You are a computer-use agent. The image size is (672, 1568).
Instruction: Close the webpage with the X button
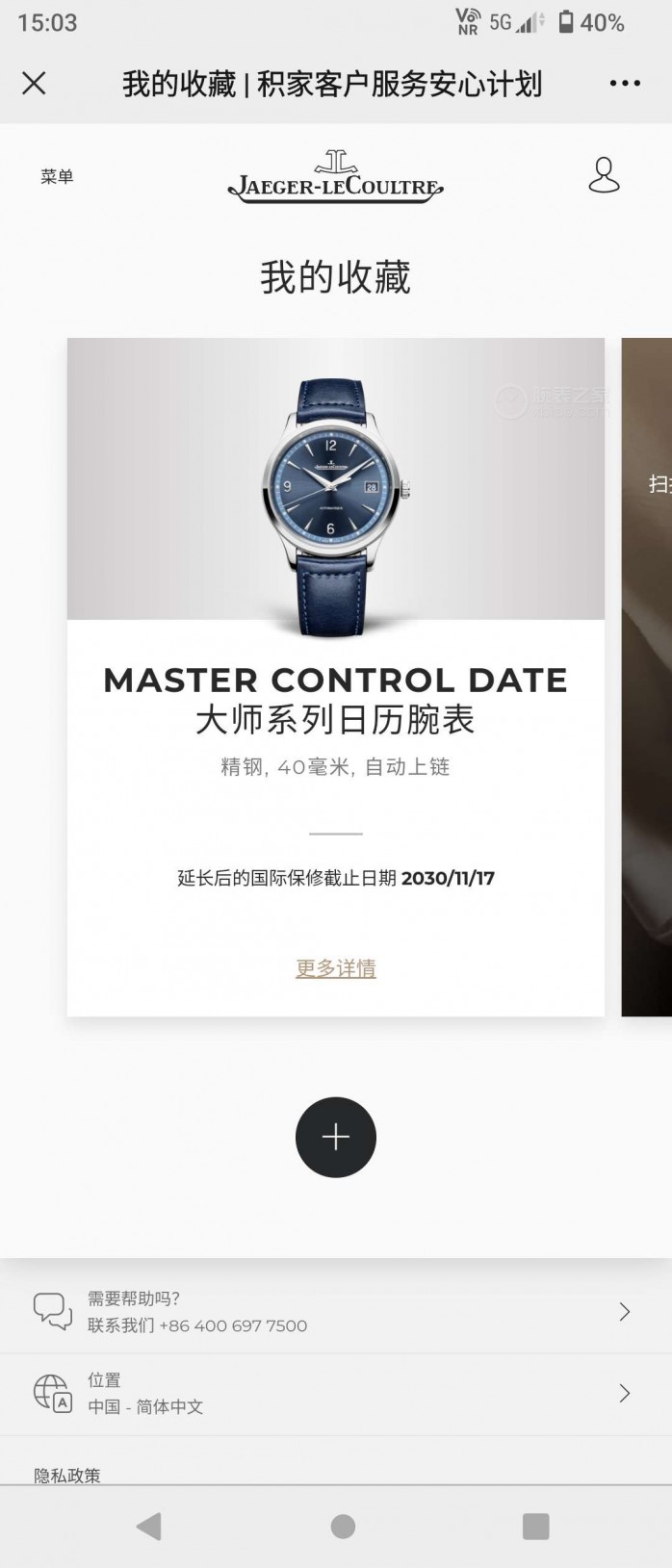coord(34,84)
